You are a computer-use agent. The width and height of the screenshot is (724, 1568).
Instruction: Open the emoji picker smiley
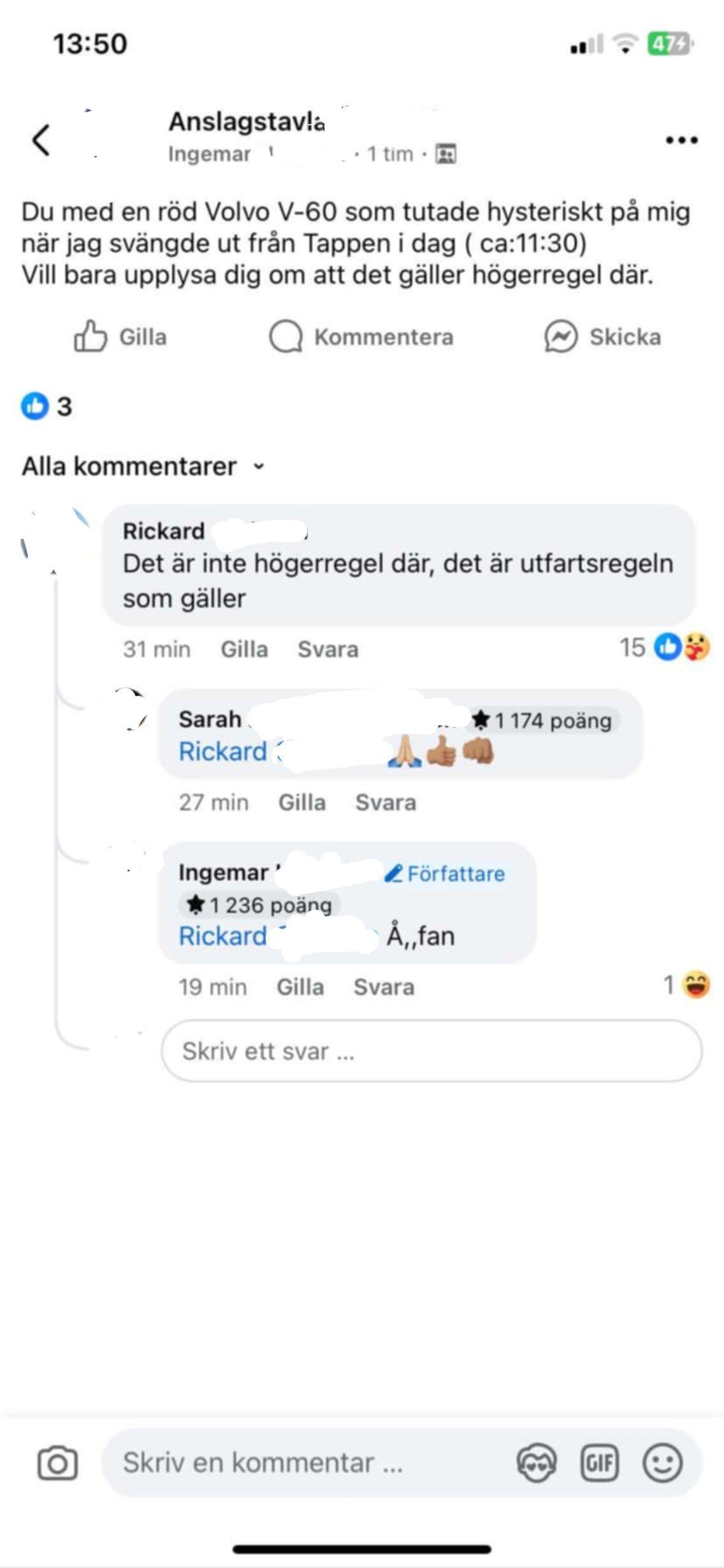(663, 1463)
